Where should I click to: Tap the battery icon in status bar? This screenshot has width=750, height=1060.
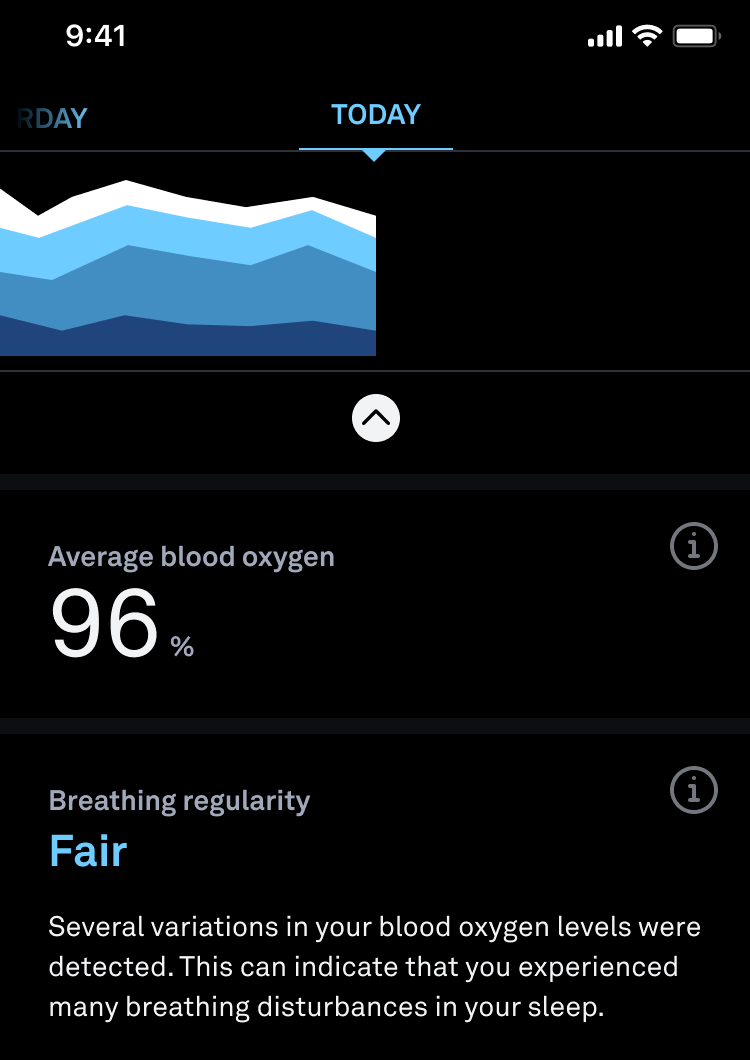[696, 36]
